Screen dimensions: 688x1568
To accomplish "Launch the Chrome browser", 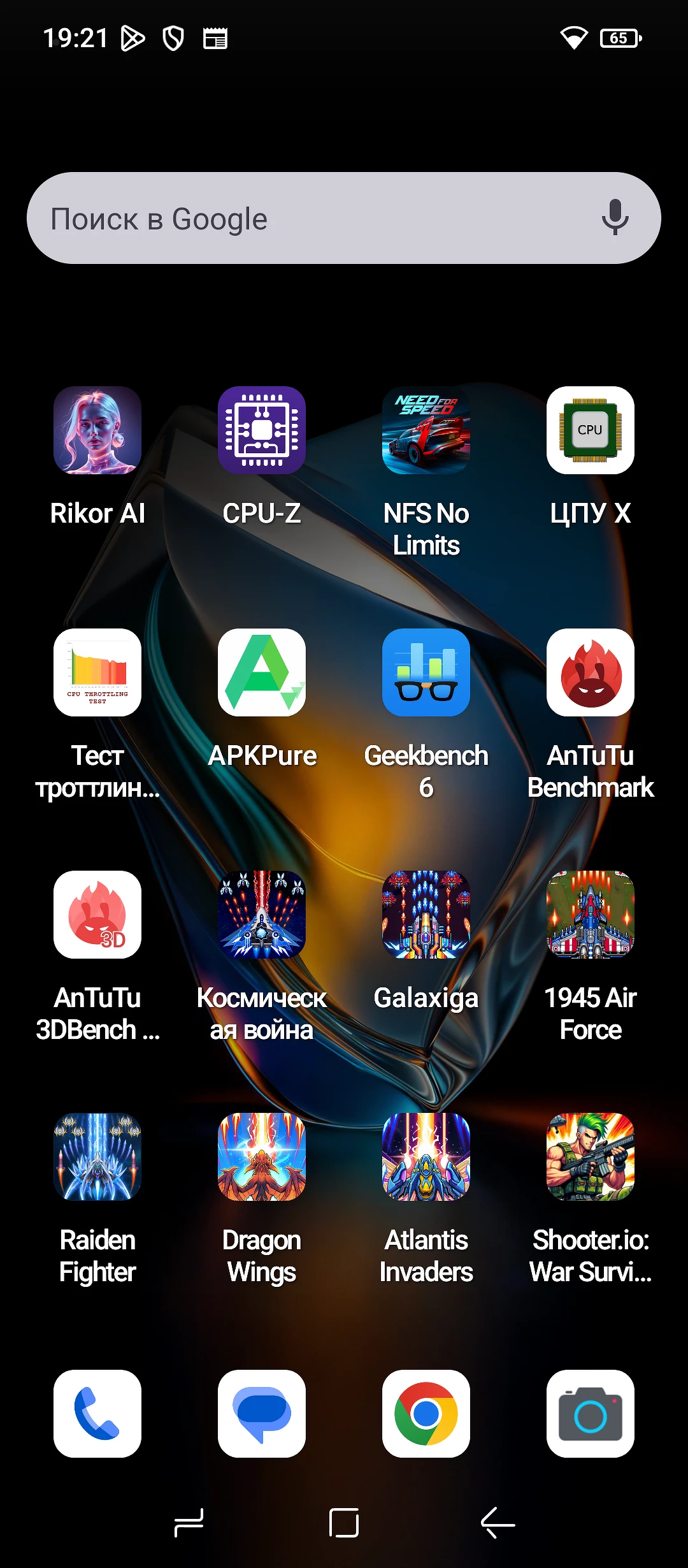I will point(426,1414).
